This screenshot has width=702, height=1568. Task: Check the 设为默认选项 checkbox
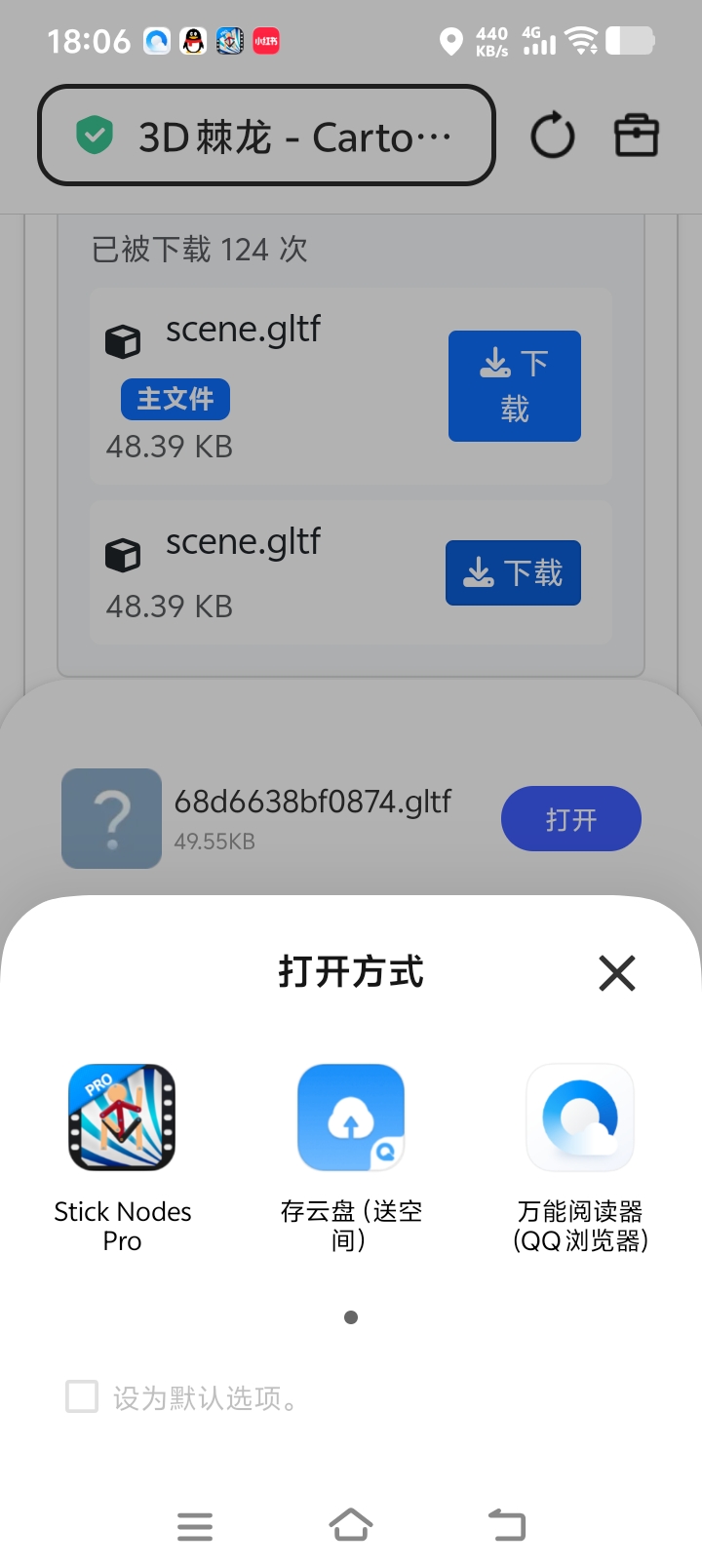(82, 1396)
